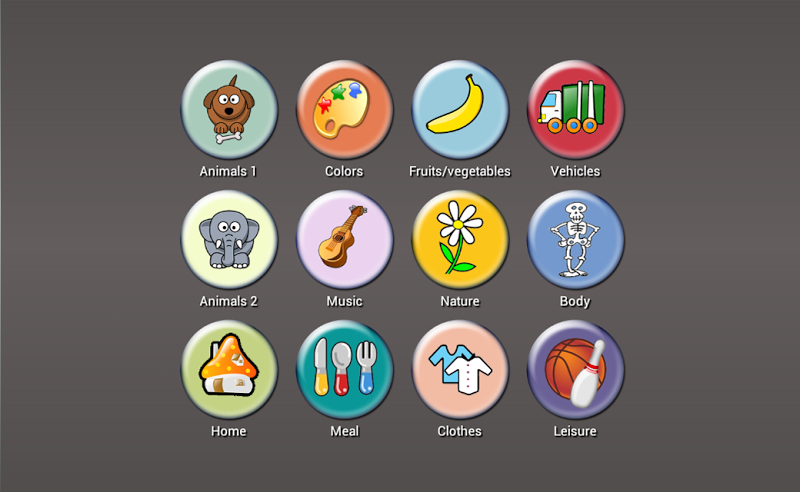The height and width of the screenshot is (492, 800).
Task: Open the Clothes category
Action: [x=460, y=369]
